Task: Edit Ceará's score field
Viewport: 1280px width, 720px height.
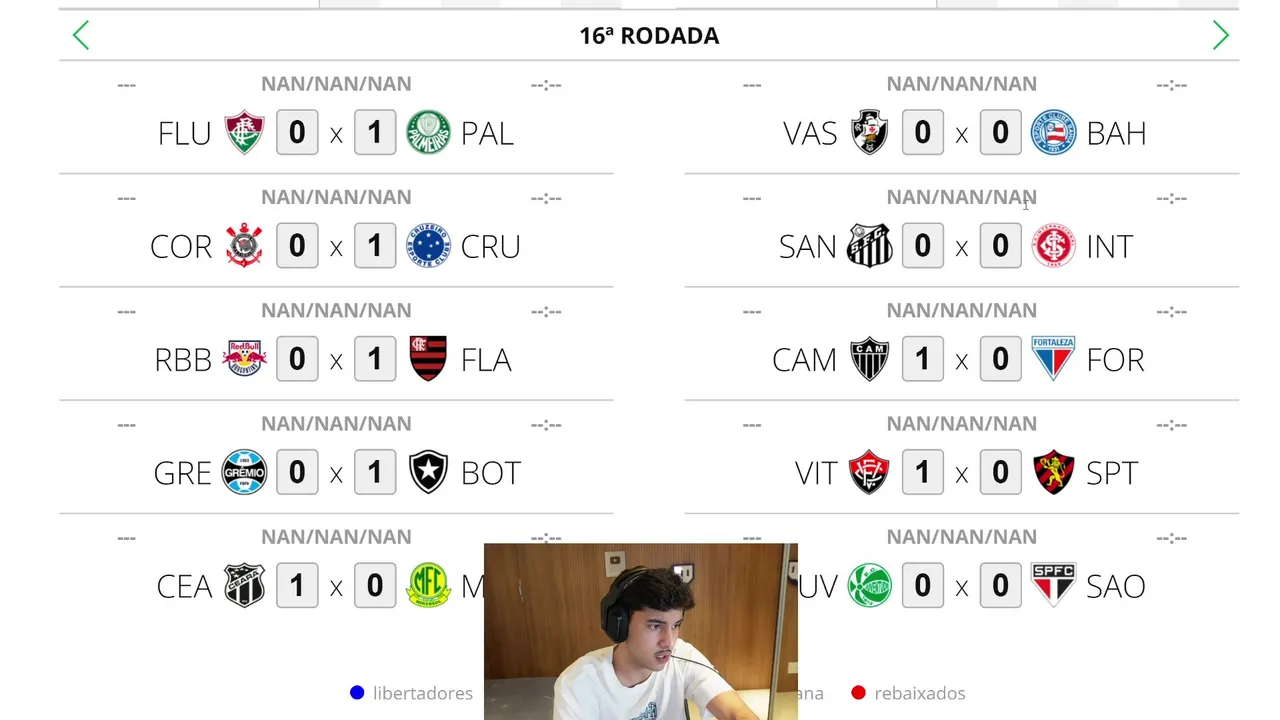Action: pos(297,585)
